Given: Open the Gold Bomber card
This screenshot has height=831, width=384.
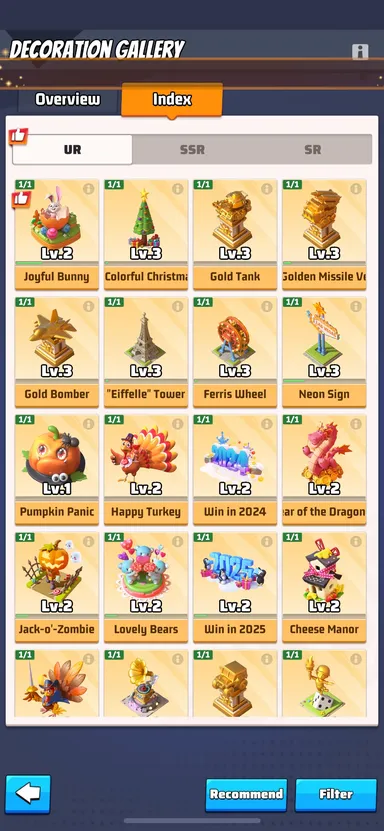Looking at the screenshot, I should [57, 352].
